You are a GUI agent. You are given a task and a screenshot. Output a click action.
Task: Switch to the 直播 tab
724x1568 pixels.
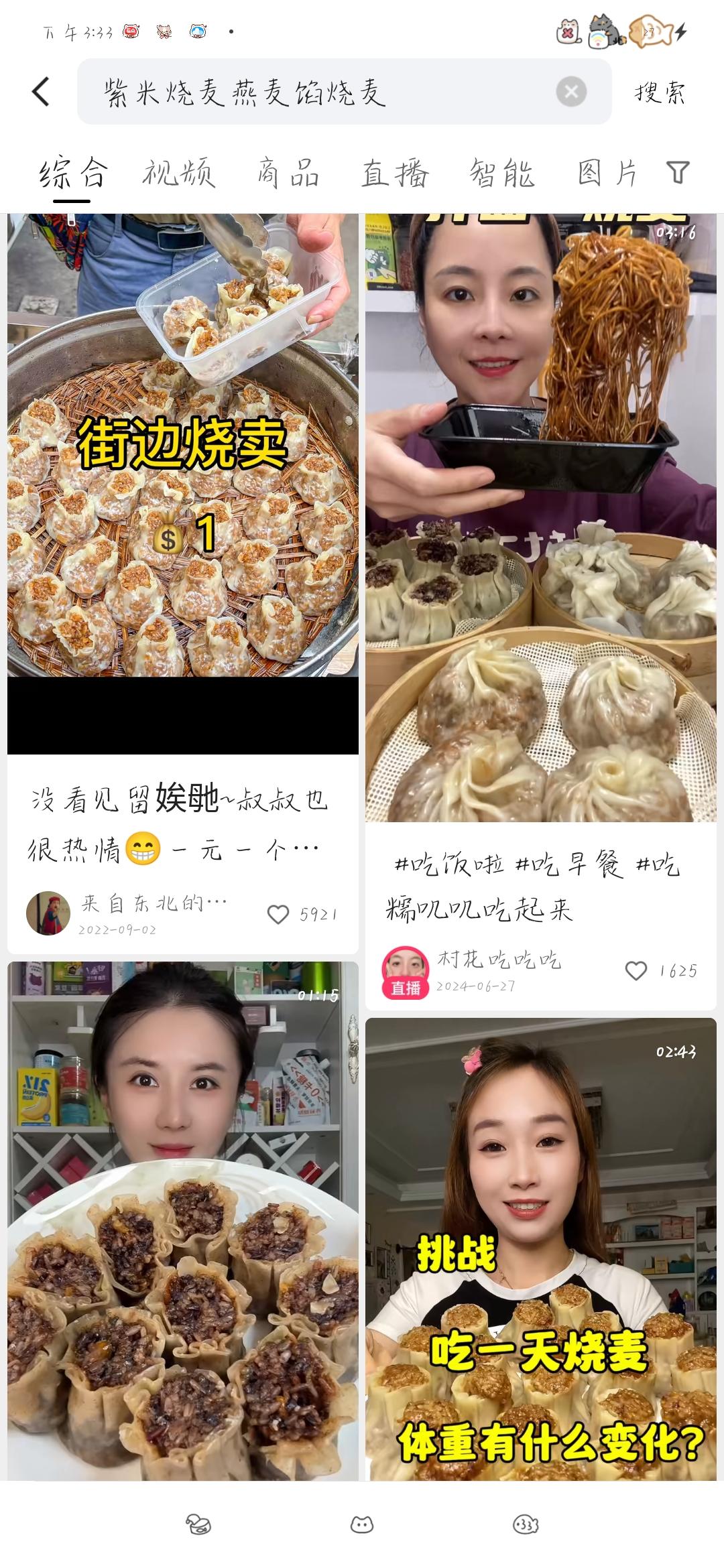click(396, 174)
